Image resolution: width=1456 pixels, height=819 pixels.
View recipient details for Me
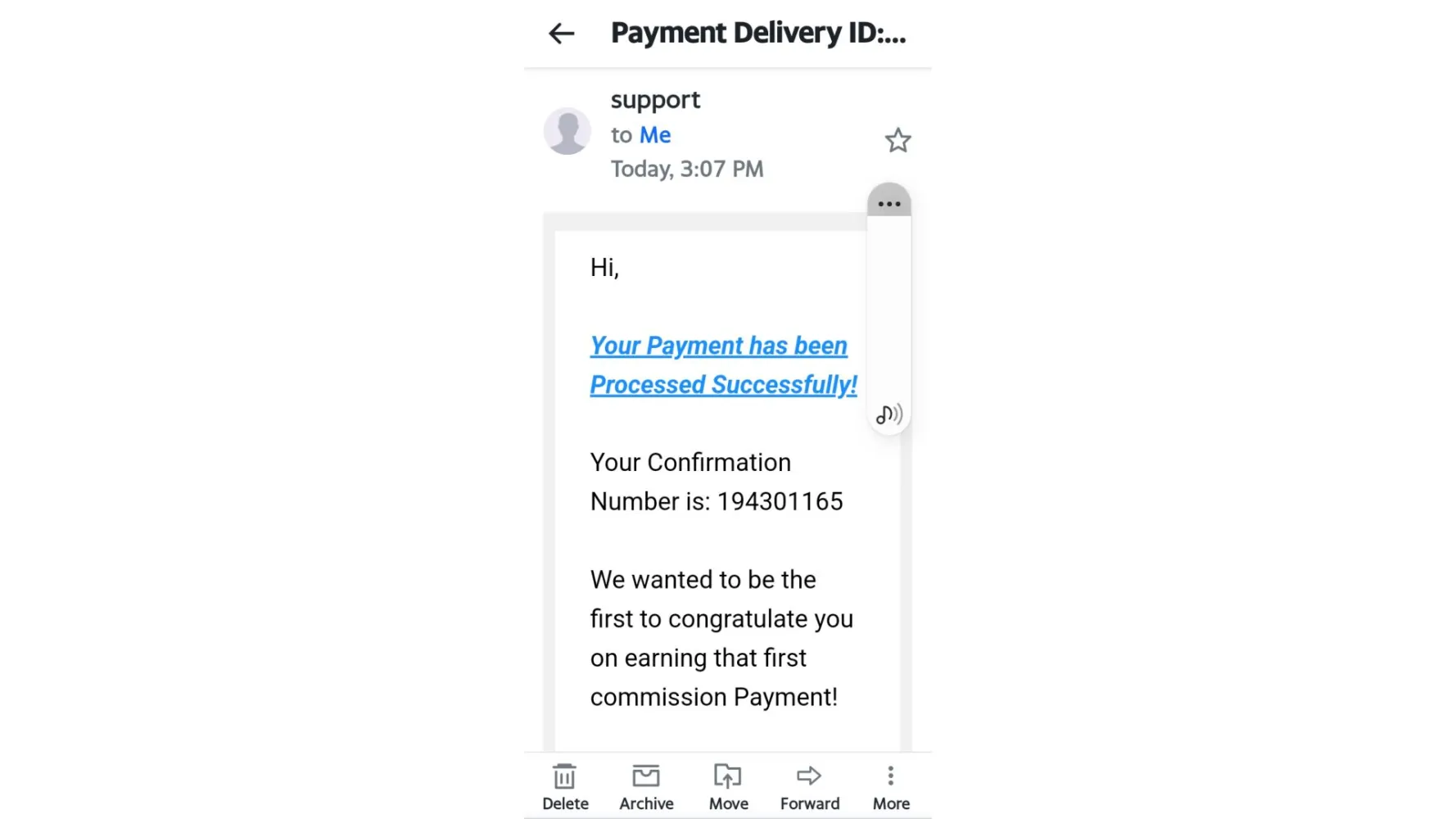tap(654, 135)
